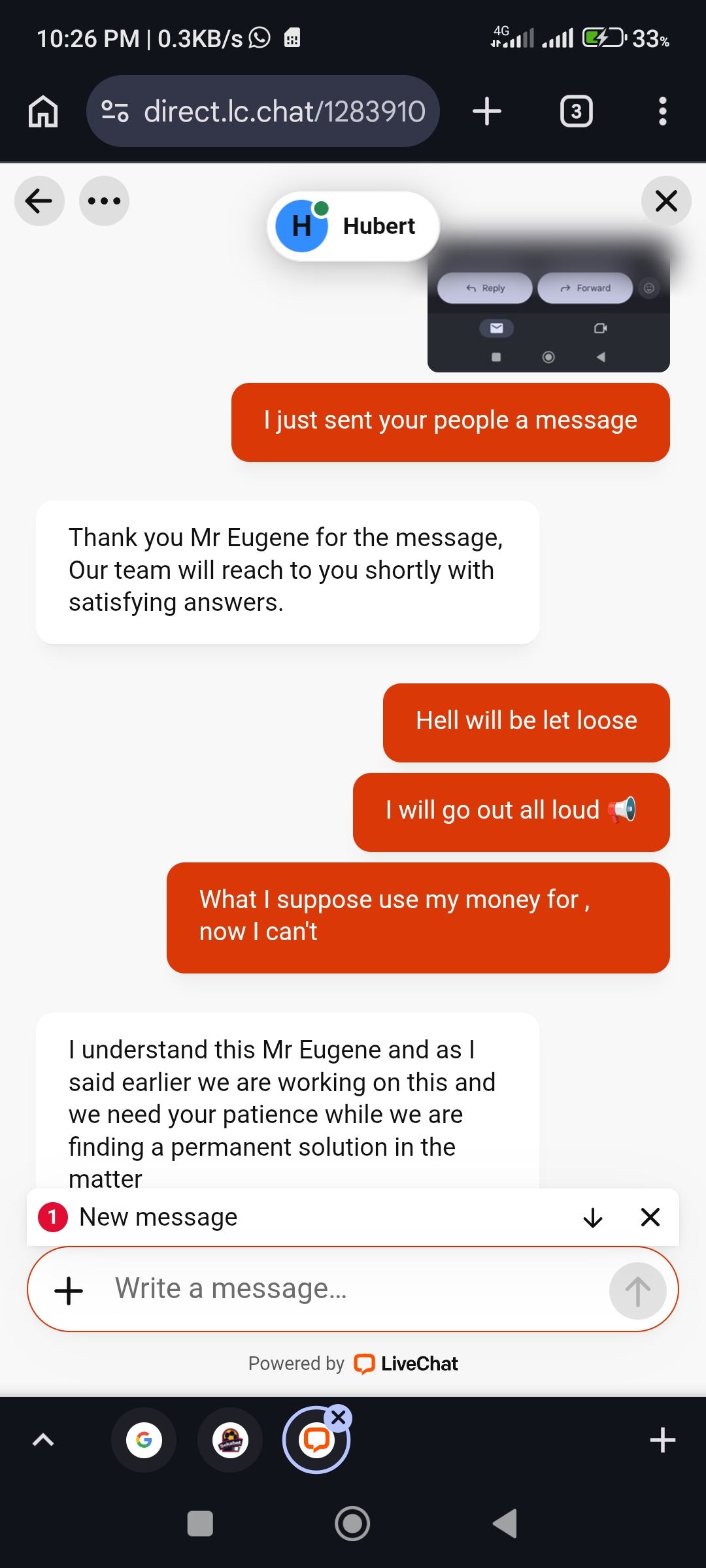Open the chat options three-dot menu
The image size is (706, 1568).
tap(104, 201)
